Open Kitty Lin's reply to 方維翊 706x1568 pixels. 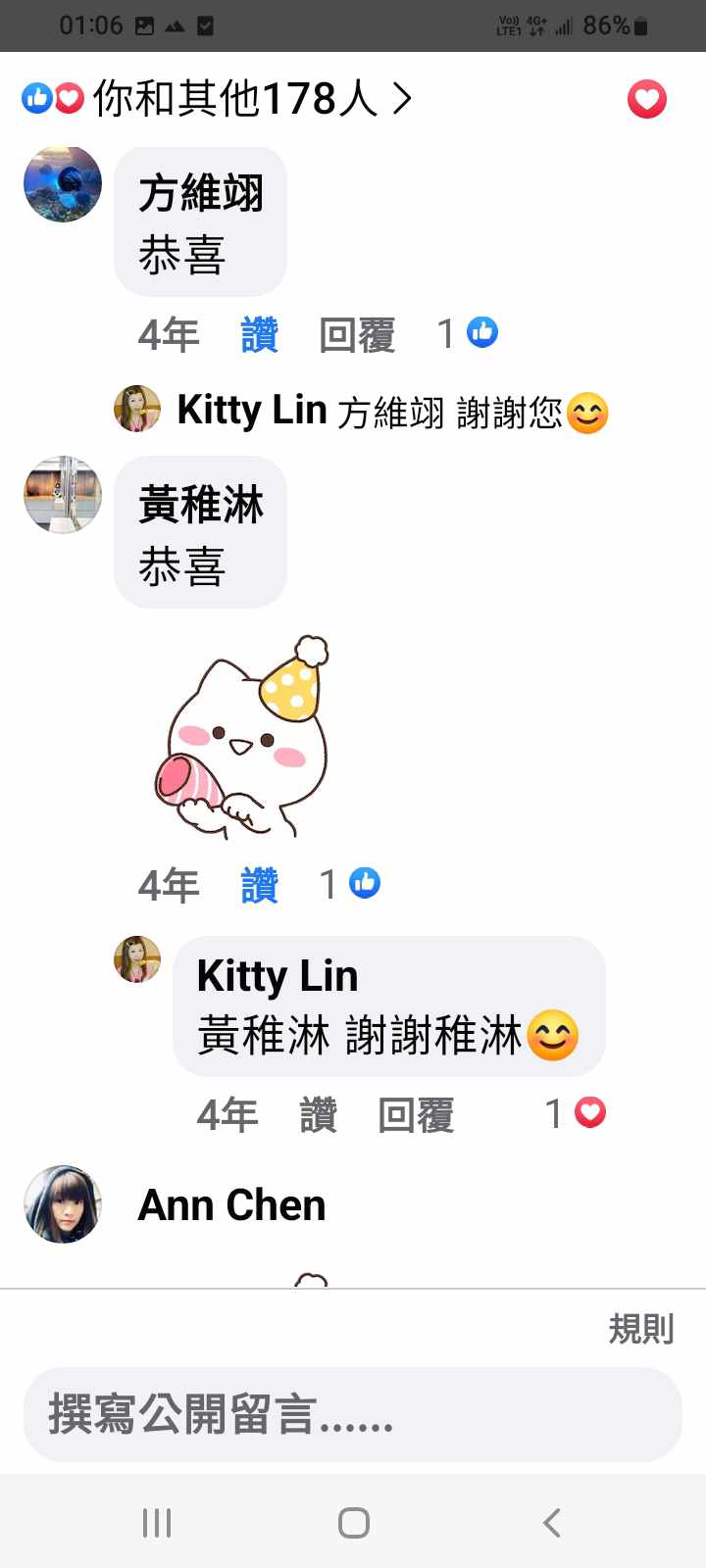point(392,412)
